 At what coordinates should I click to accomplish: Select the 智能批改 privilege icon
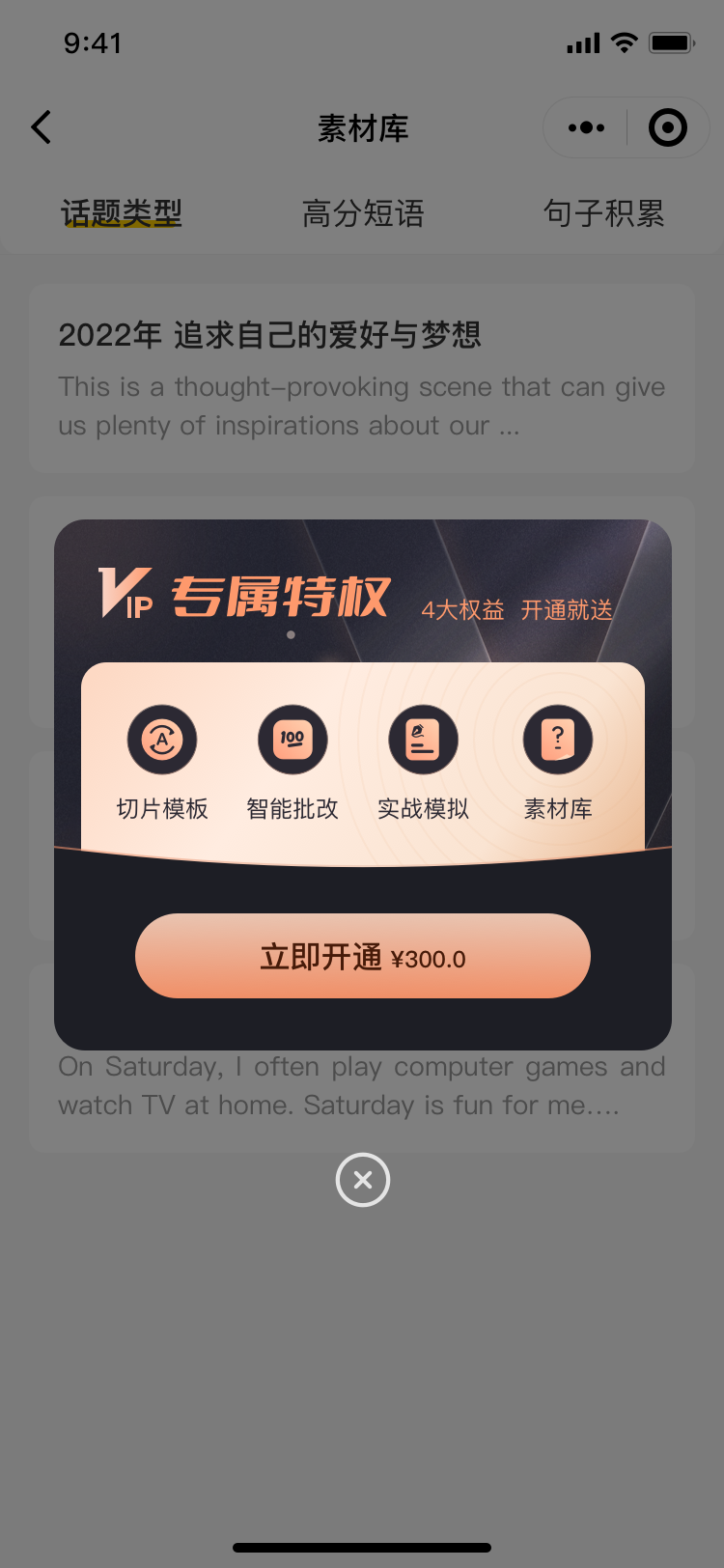[292, 741]
